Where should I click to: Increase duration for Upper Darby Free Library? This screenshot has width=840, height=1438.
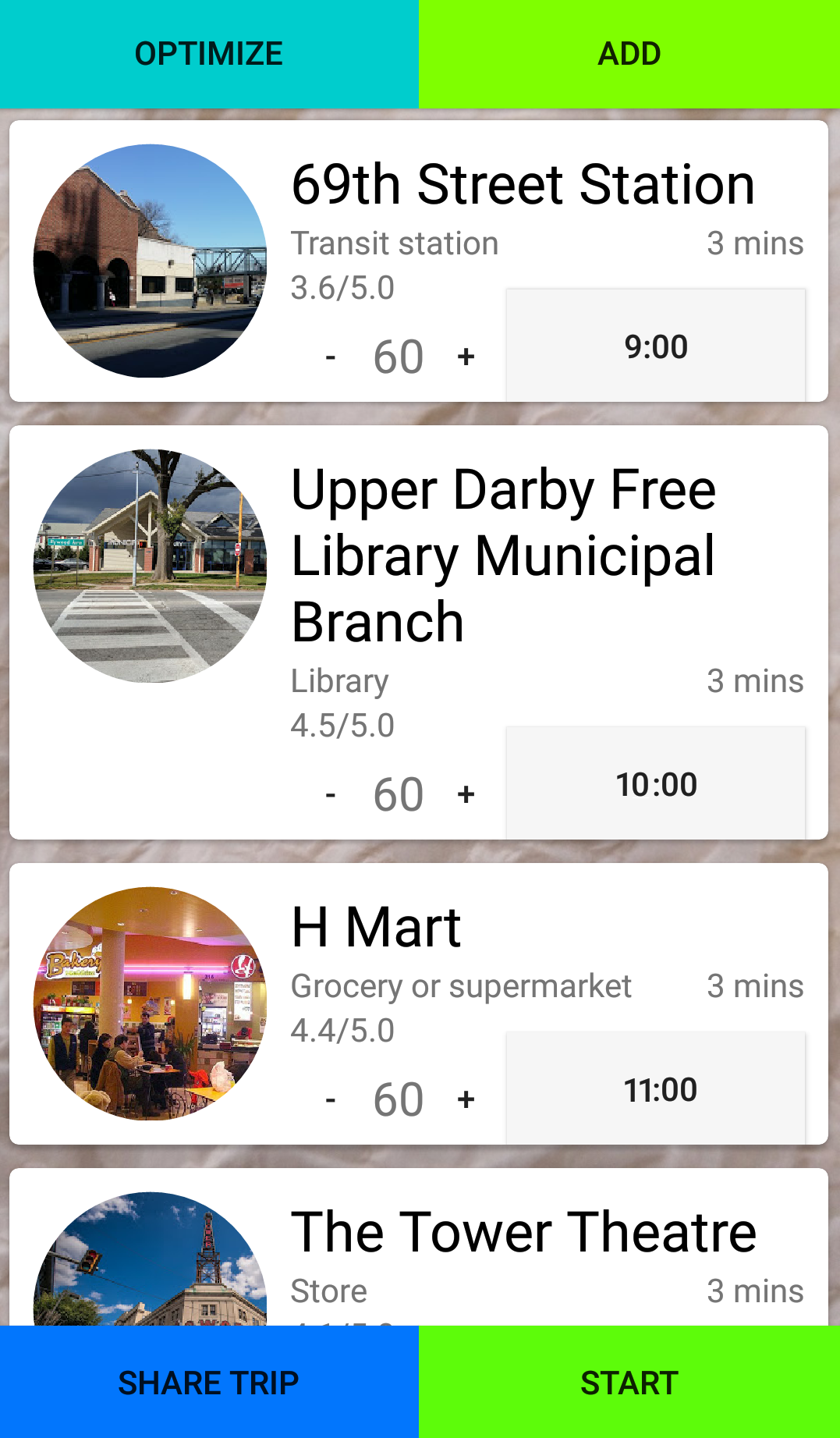[466, 795]
